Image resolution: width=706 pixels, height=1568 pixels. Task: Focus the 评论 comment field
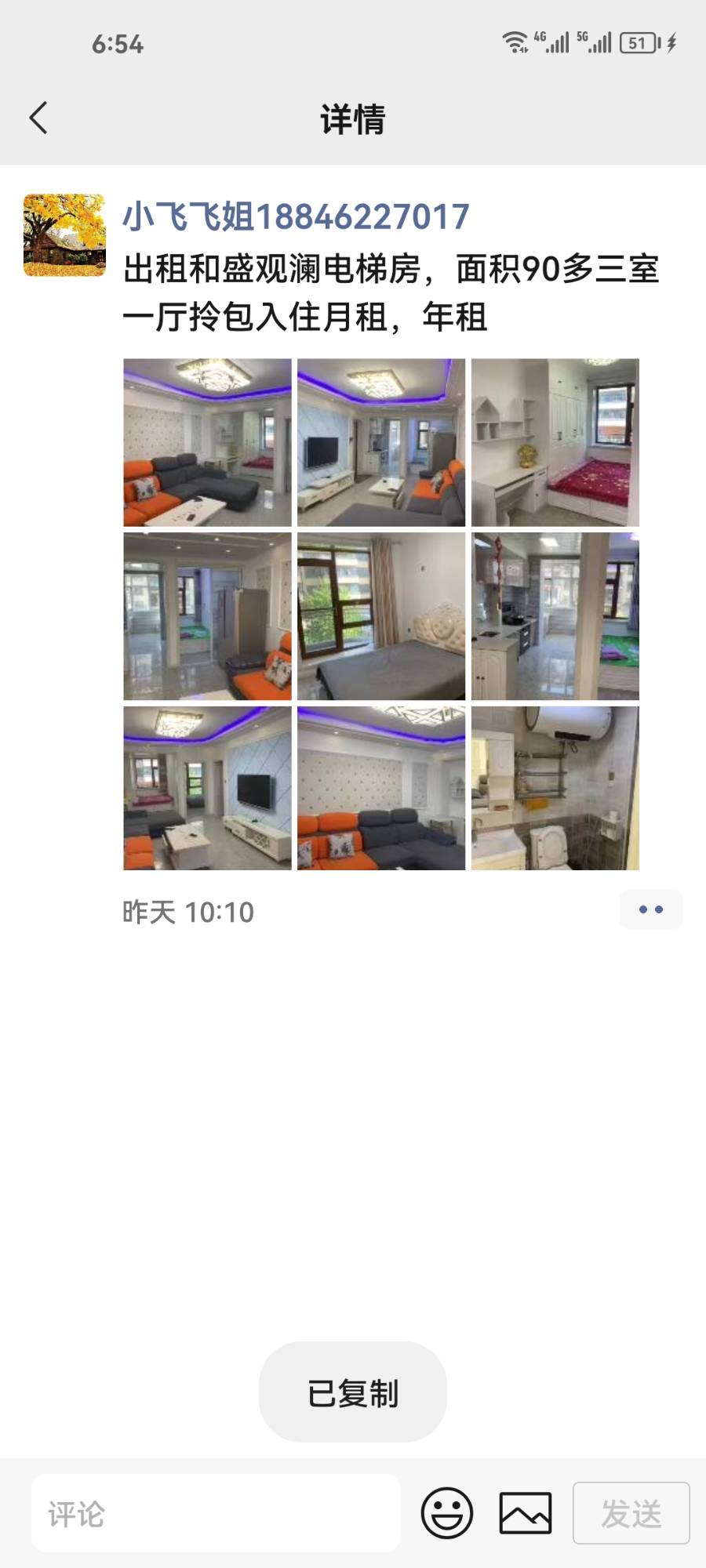pyautogui.click(x=216, y=1513)
